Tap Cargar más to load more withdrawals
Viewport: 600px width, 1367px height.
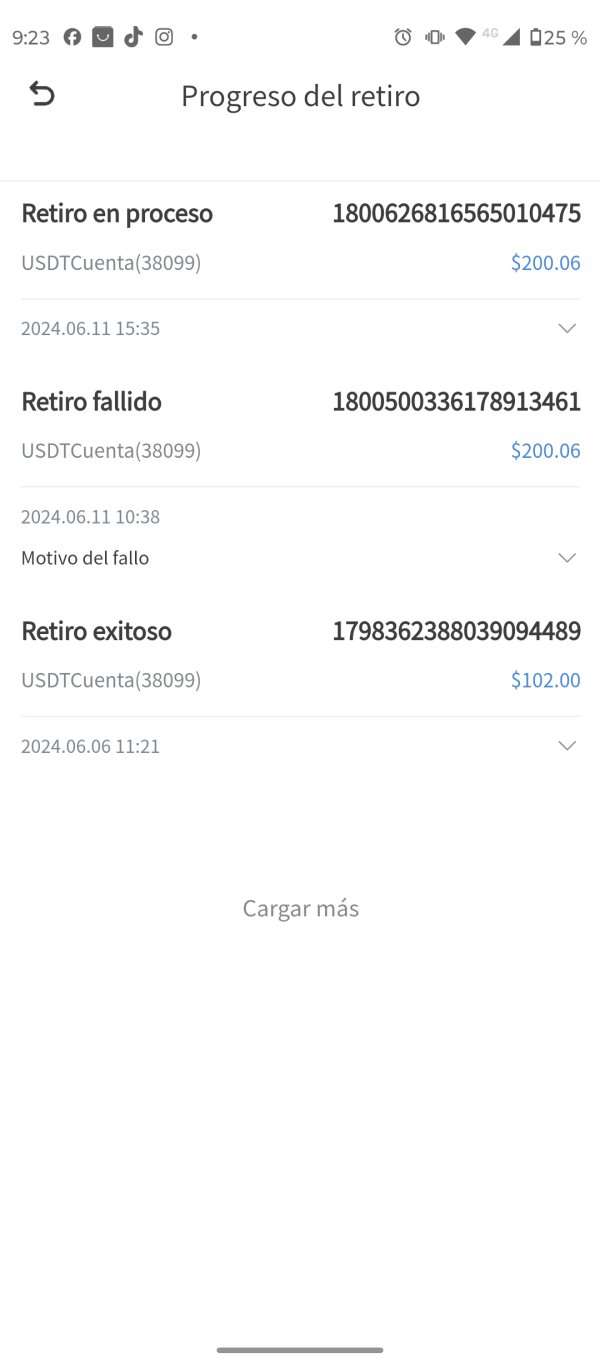click(x=300, y=908)
